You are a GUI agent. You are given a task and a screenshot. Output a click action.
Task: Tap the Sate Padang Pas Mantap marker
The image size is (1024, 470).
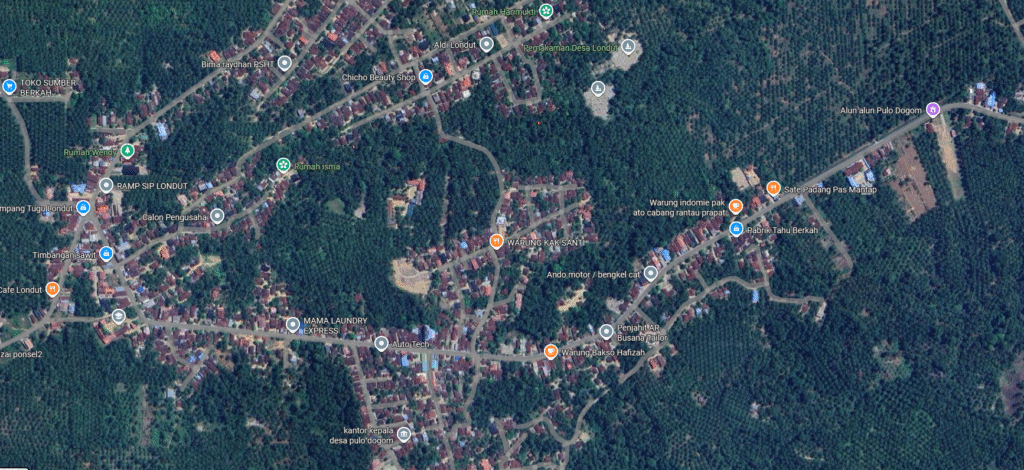773,187
